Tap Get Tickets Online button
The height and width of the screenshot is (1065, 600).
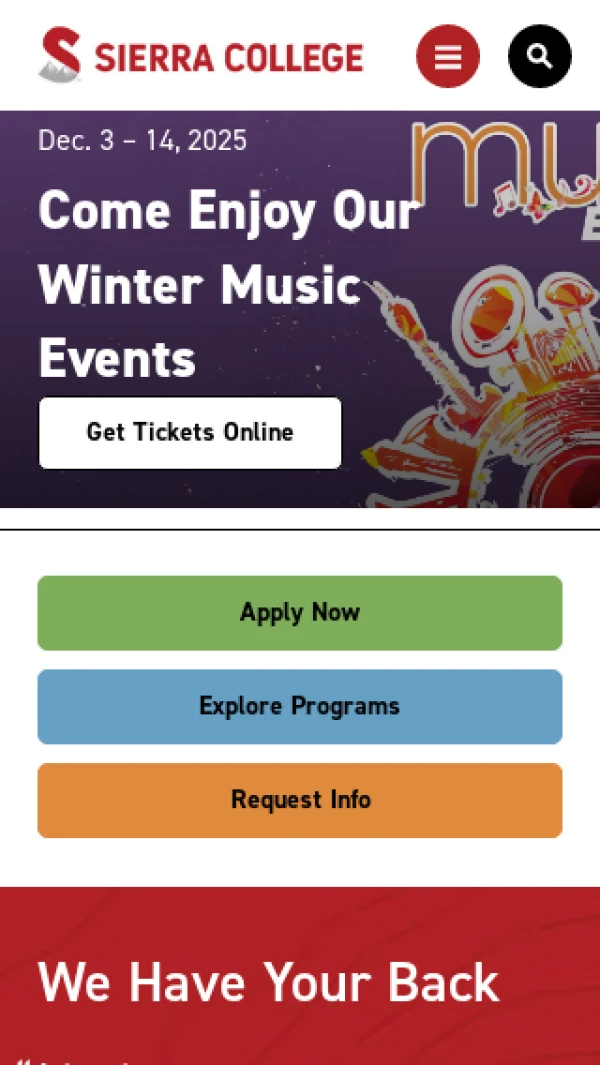[190, 433]
